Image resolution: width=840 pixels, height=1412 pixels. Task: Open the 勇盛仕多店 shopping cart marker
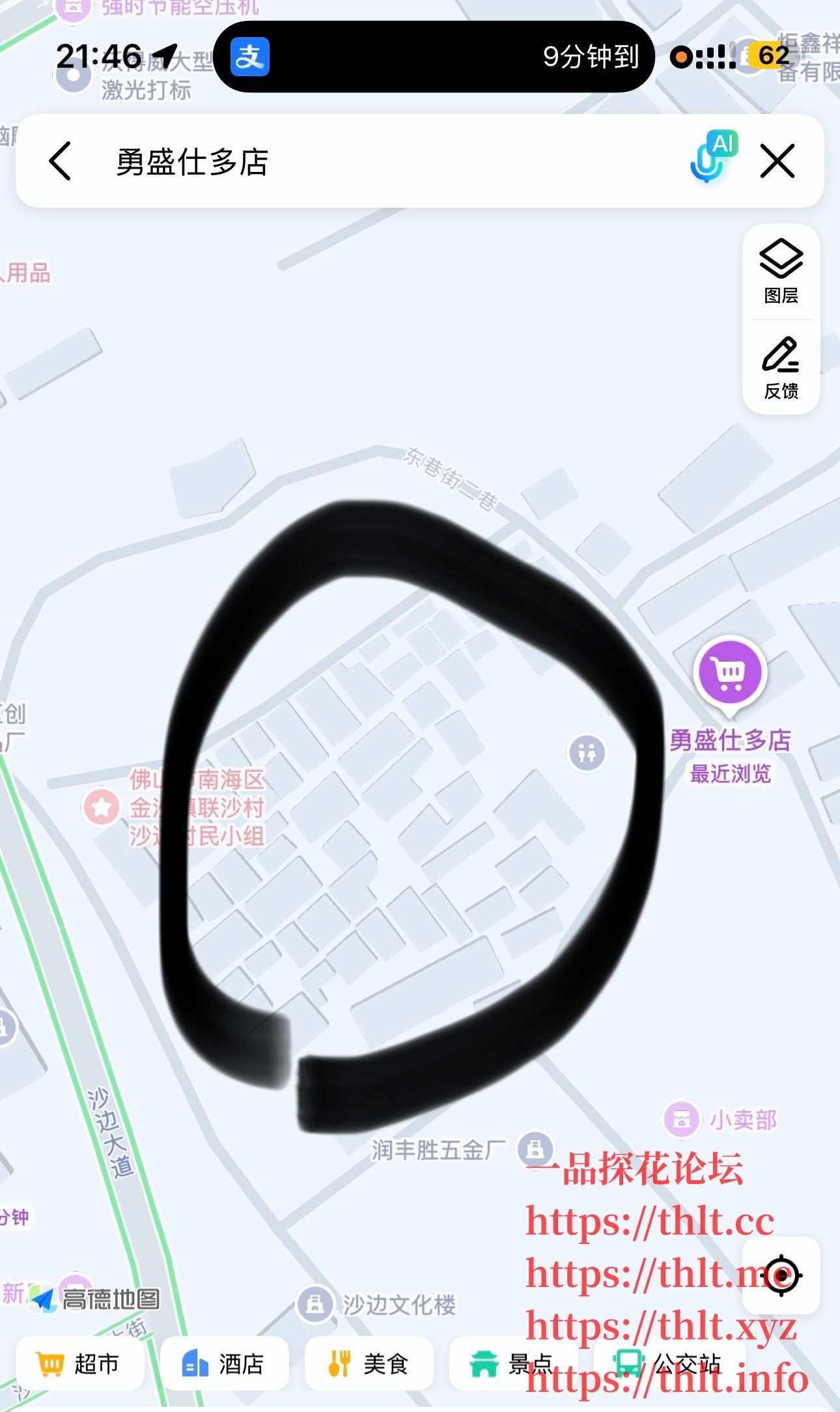pos(730,672)
